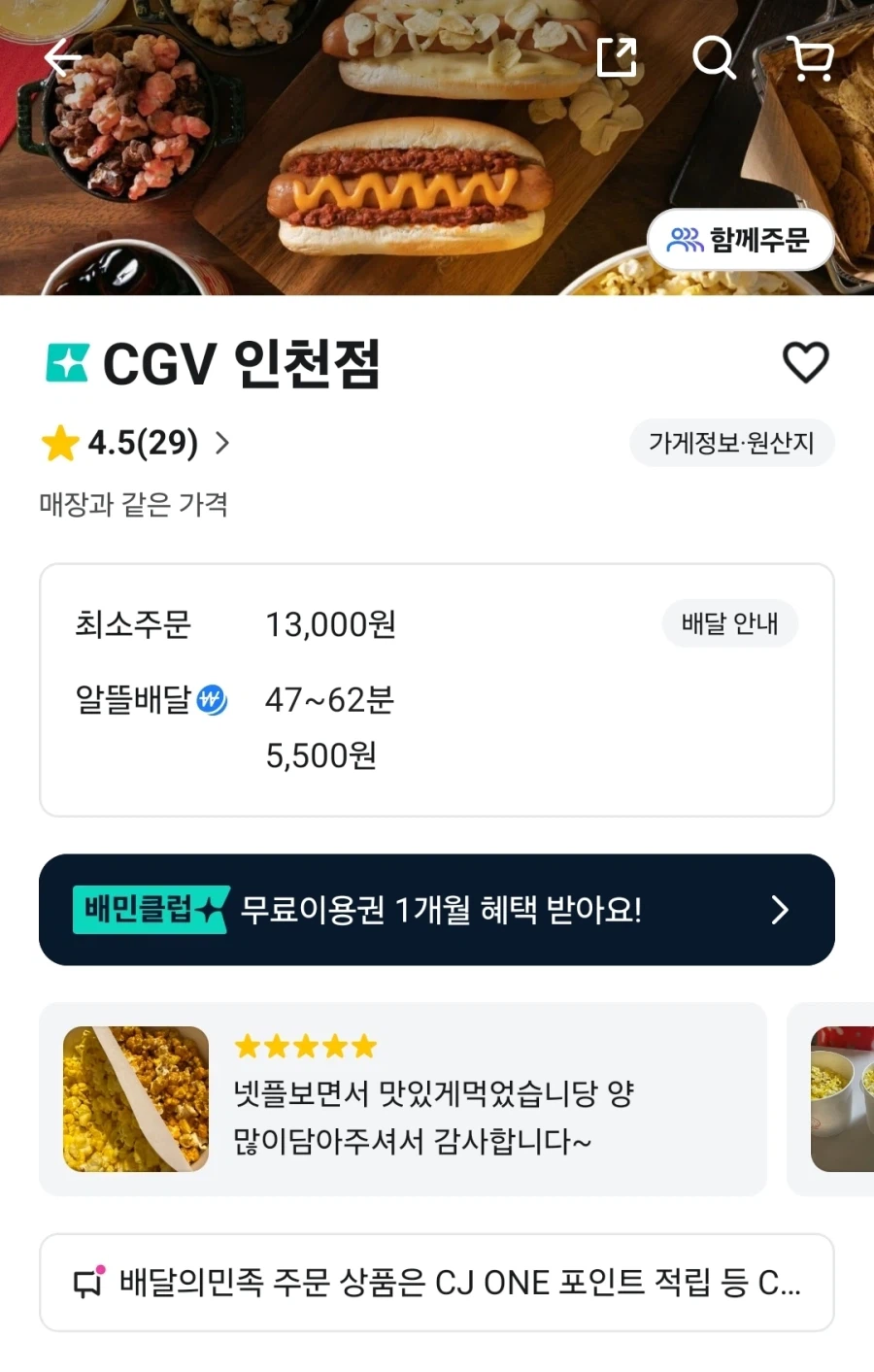Expand the rating details via the chevron after 4.5(29)
The image size is (874, 1372).
[x=222, y=443]
